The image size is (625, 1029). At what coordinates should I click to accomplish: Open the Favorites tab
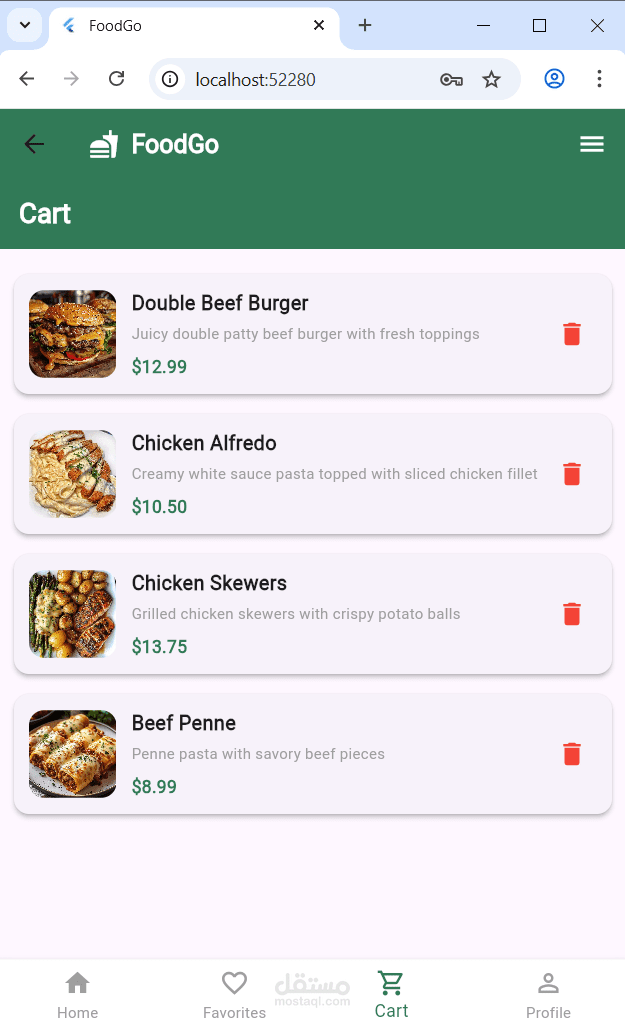tap(234, 995)
